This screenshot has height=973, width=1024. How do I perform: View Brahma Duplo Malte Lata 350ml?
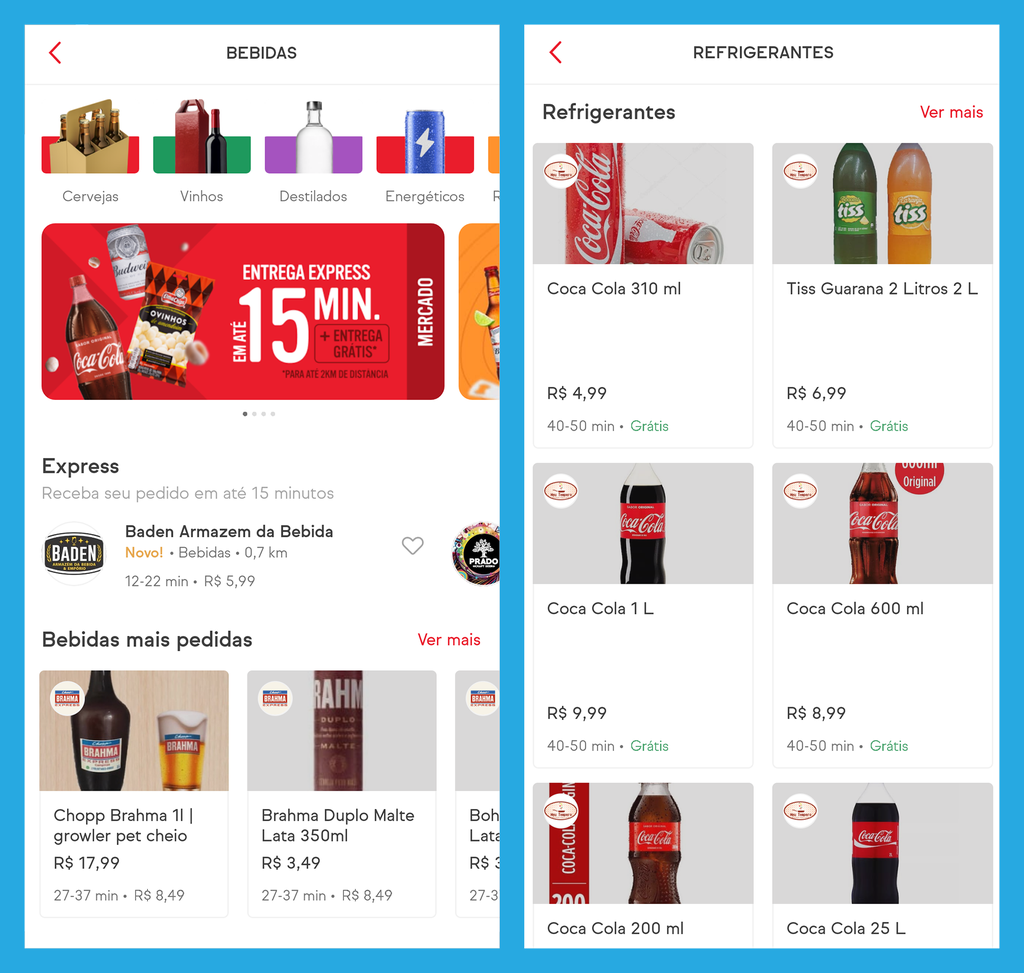tap(342, 793)
